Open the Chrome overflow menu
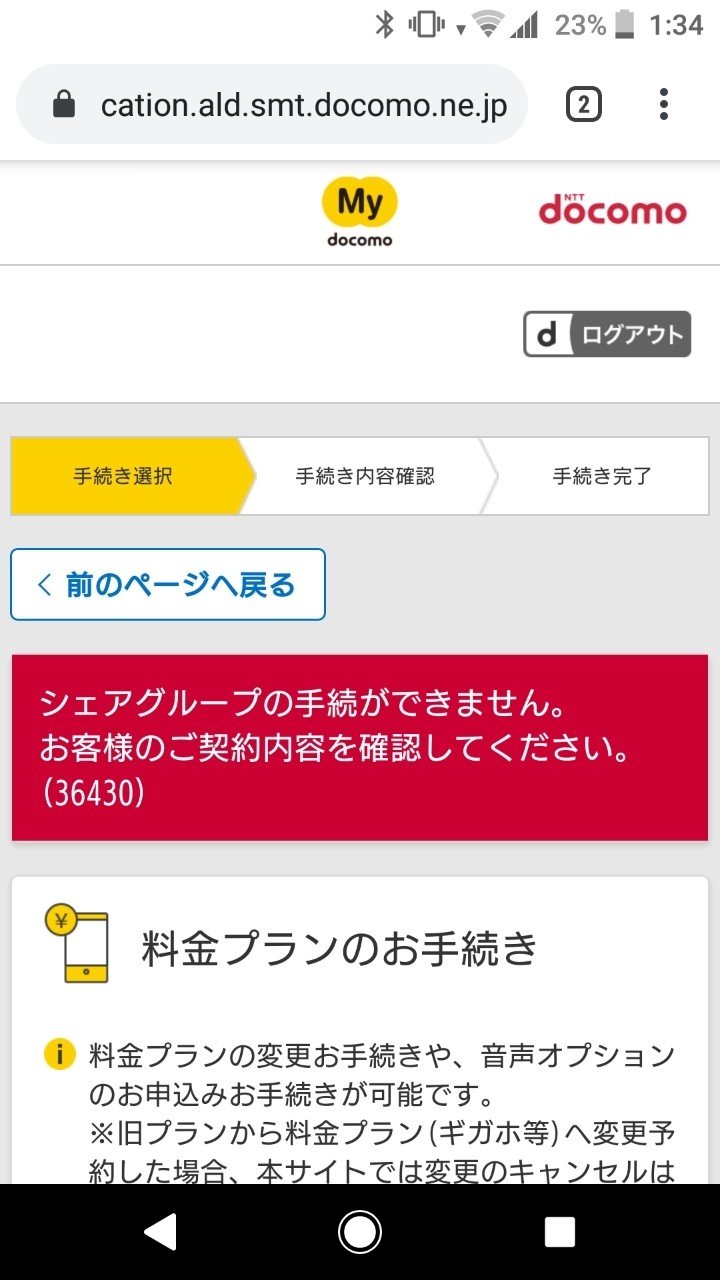The image size is (720, 1280). [x=663, y=104]
